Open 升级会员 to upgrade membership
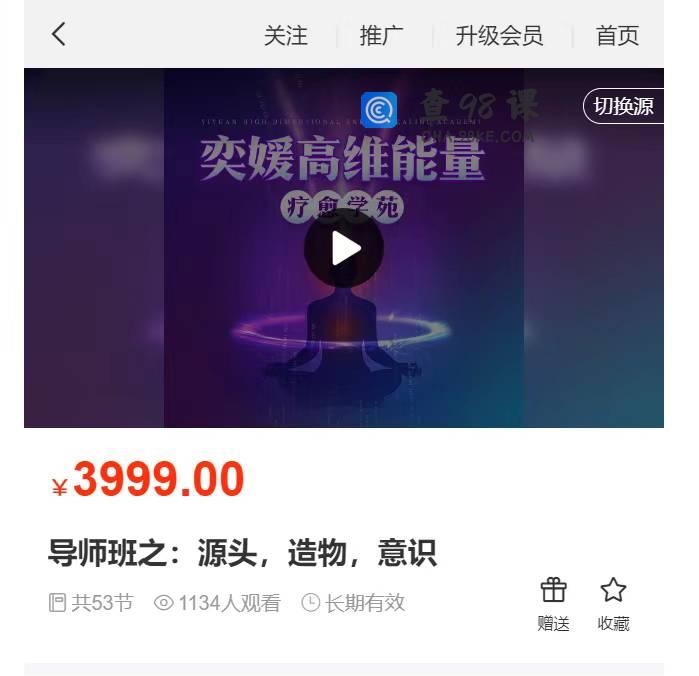699x676 pixels. click(x=499, y=36)
